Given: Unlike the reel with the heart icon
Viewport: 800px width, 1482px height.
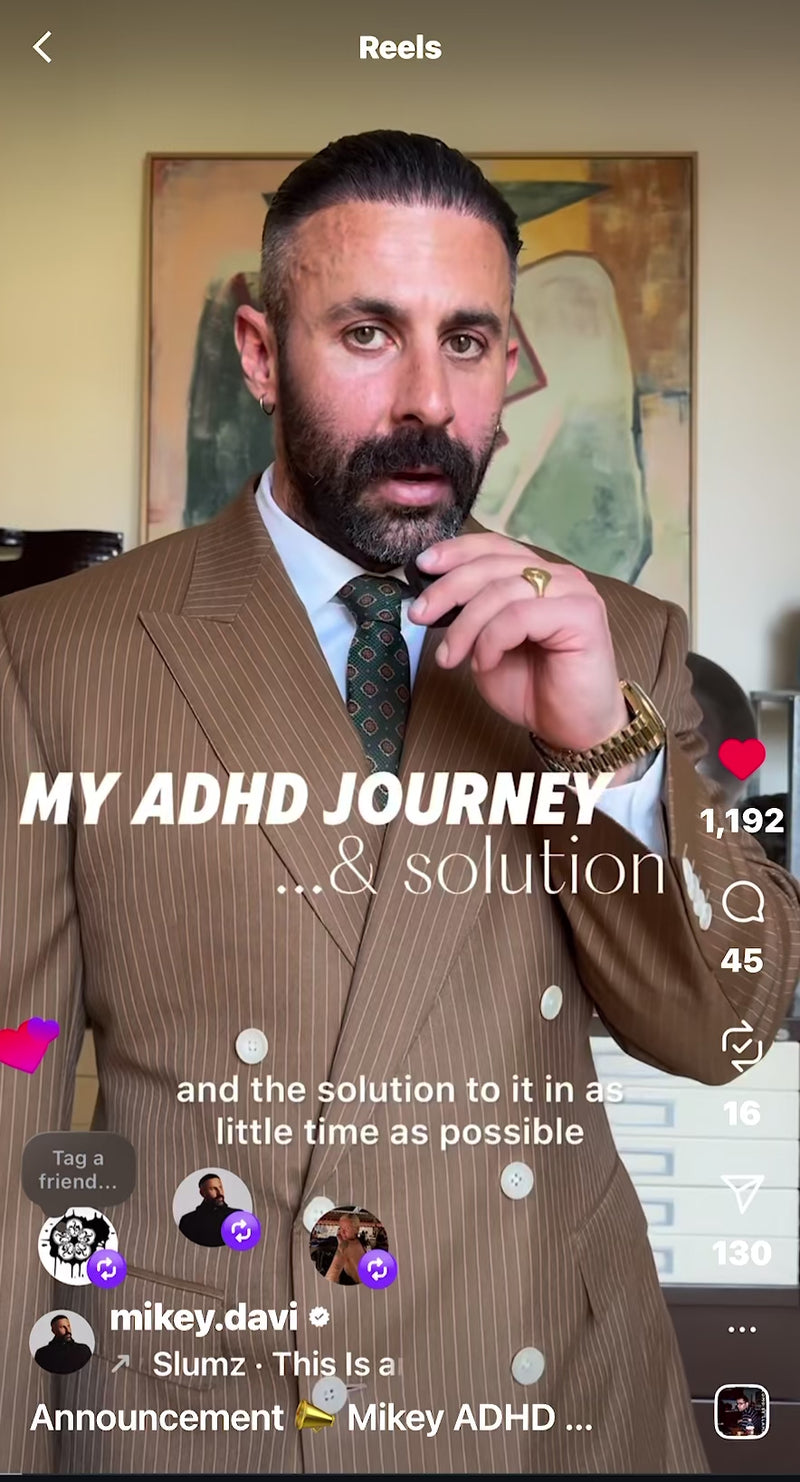Looking at the screenshot, I should pyautogui.click(x=742, y=760).
